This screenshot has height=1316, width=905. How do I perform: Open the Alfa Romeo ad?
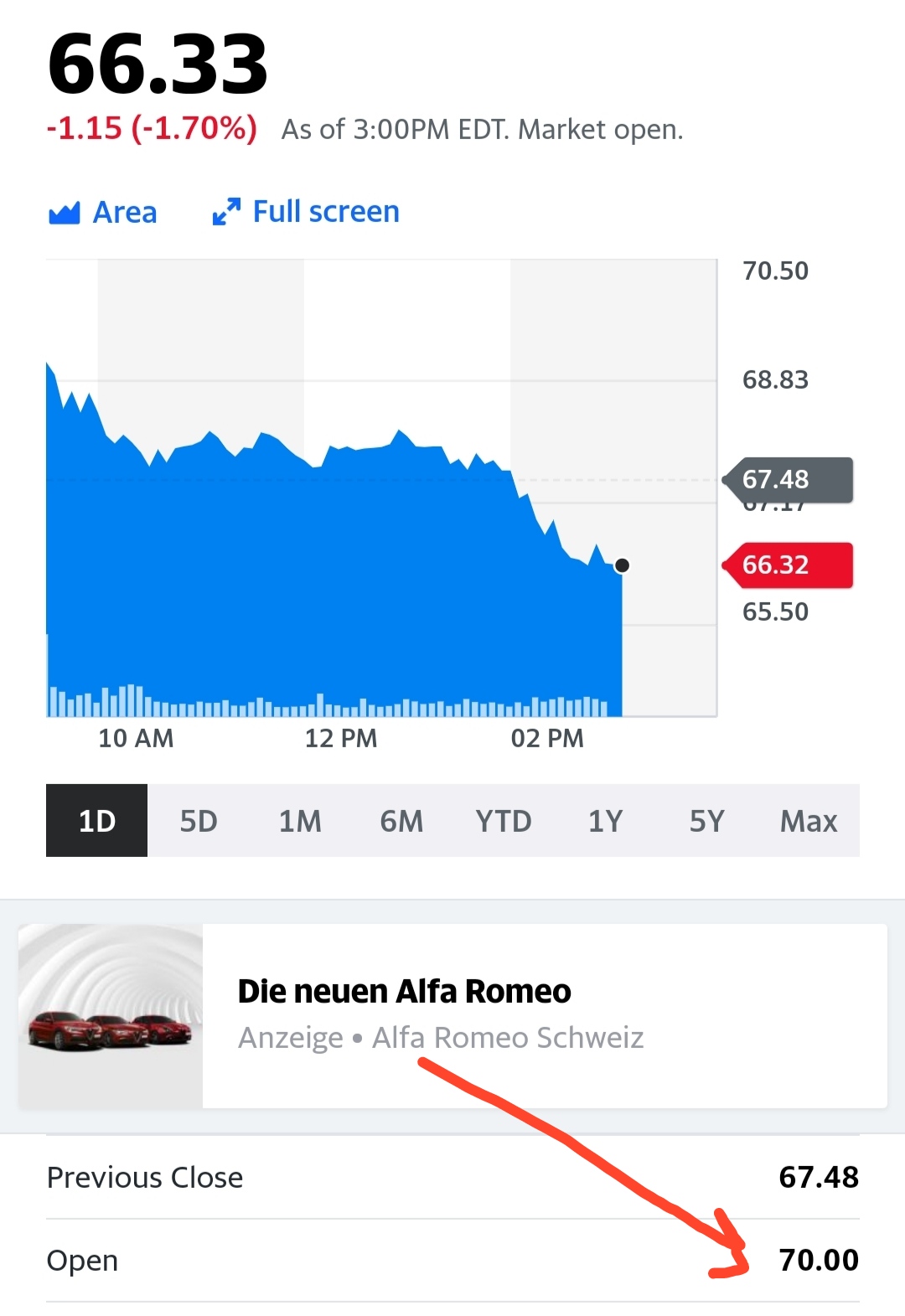[x=452, y=1015]
